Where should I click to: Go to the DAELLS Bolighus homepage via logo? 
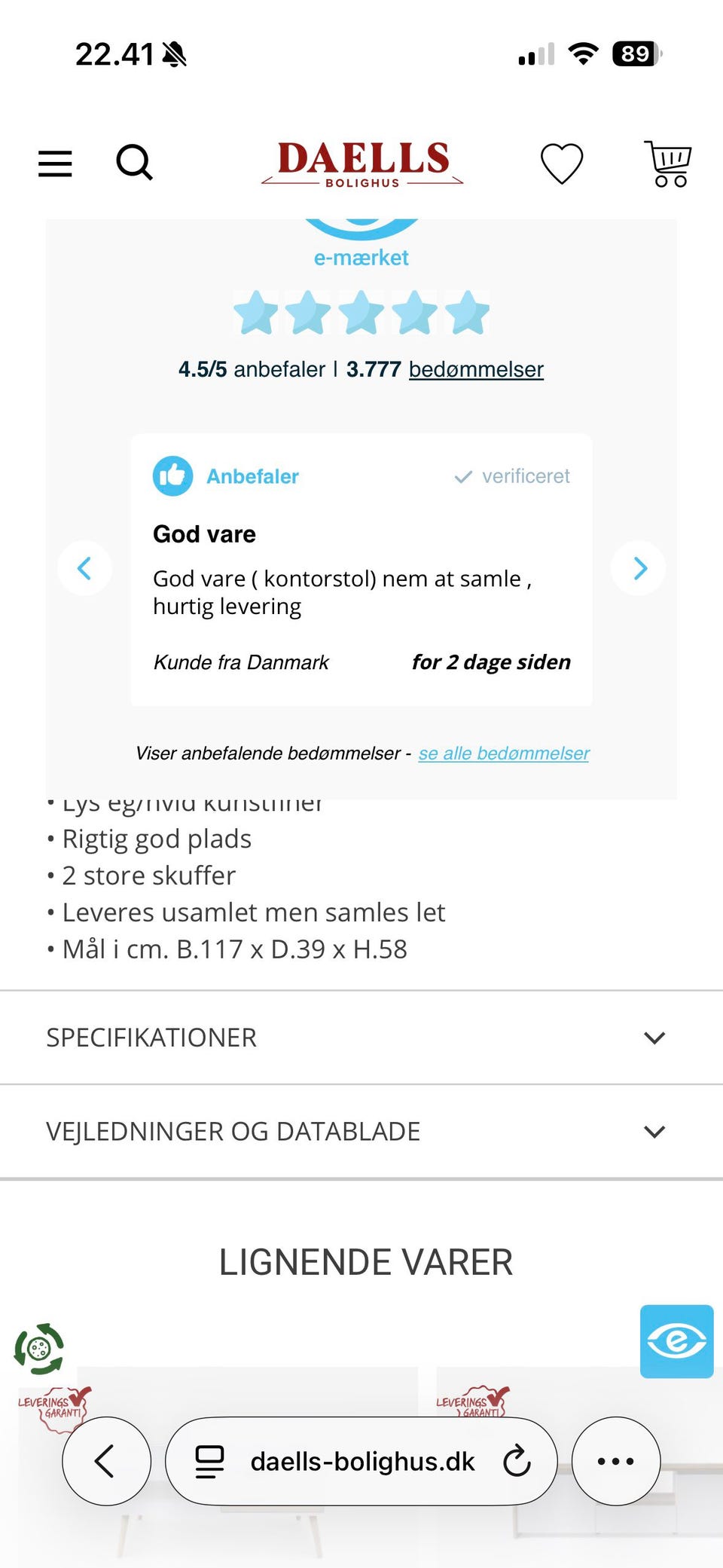tap(361, 164)
